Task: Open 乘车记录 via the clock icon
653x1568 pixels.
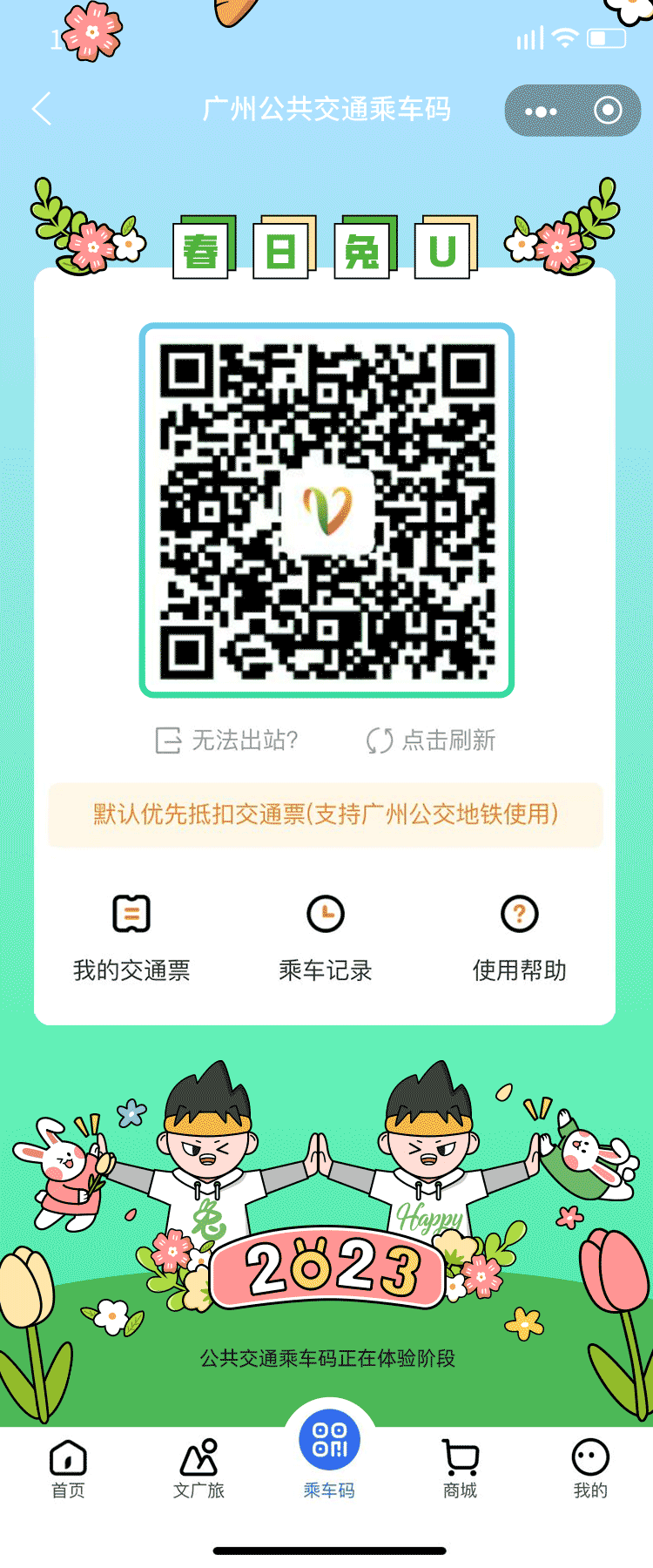Action: [x=326, y=915]
